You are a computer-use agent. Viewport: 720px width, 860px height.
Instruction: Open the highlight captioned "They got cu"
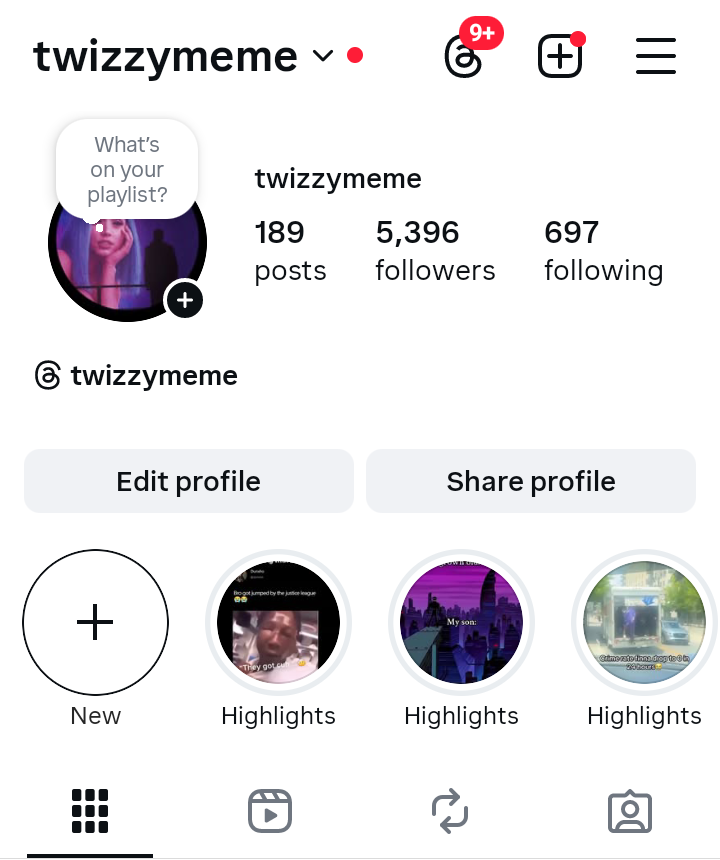click(x=278, y=622)
